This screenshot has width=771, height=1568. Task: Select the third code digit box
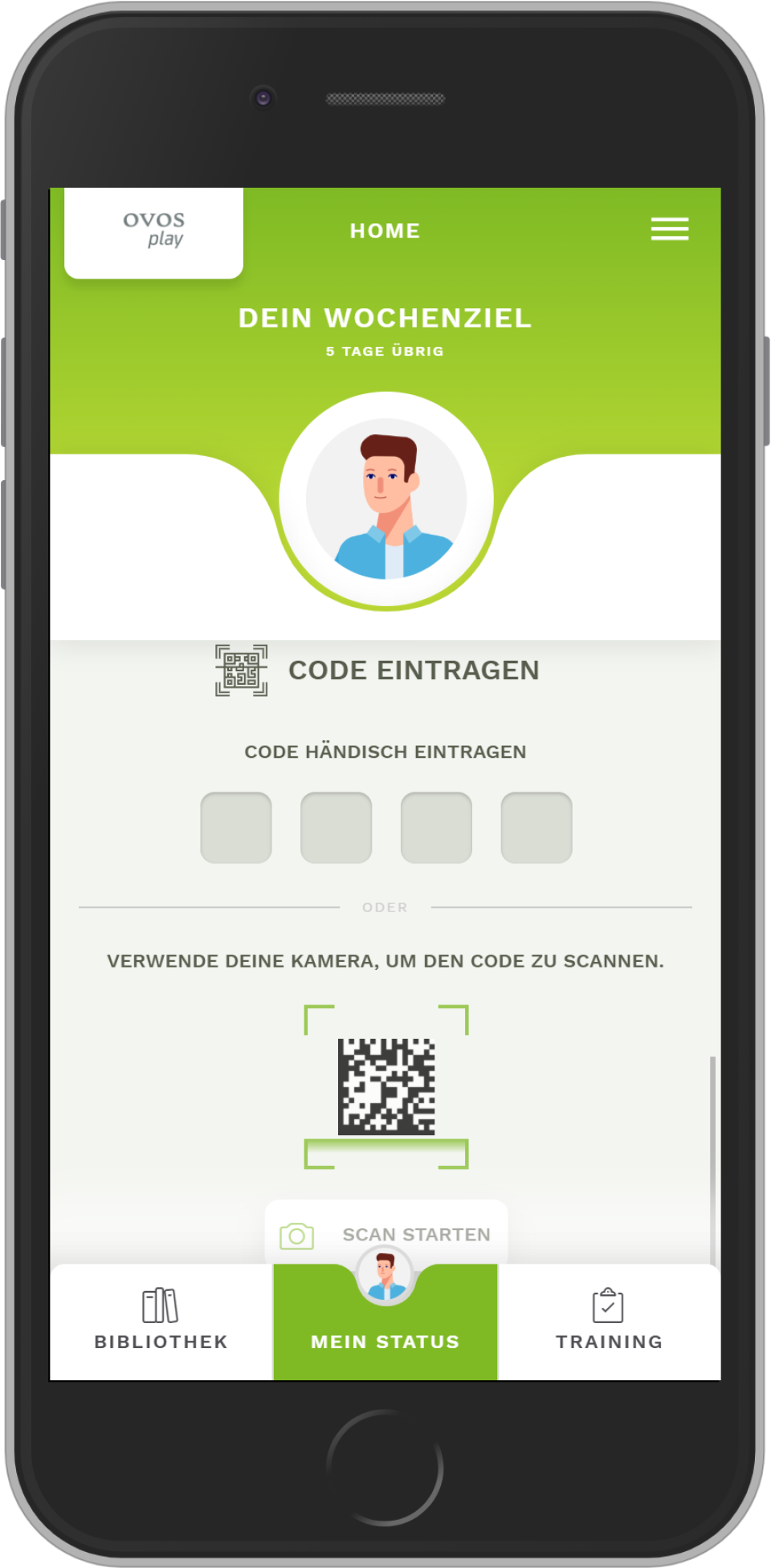tap(436, 828)
